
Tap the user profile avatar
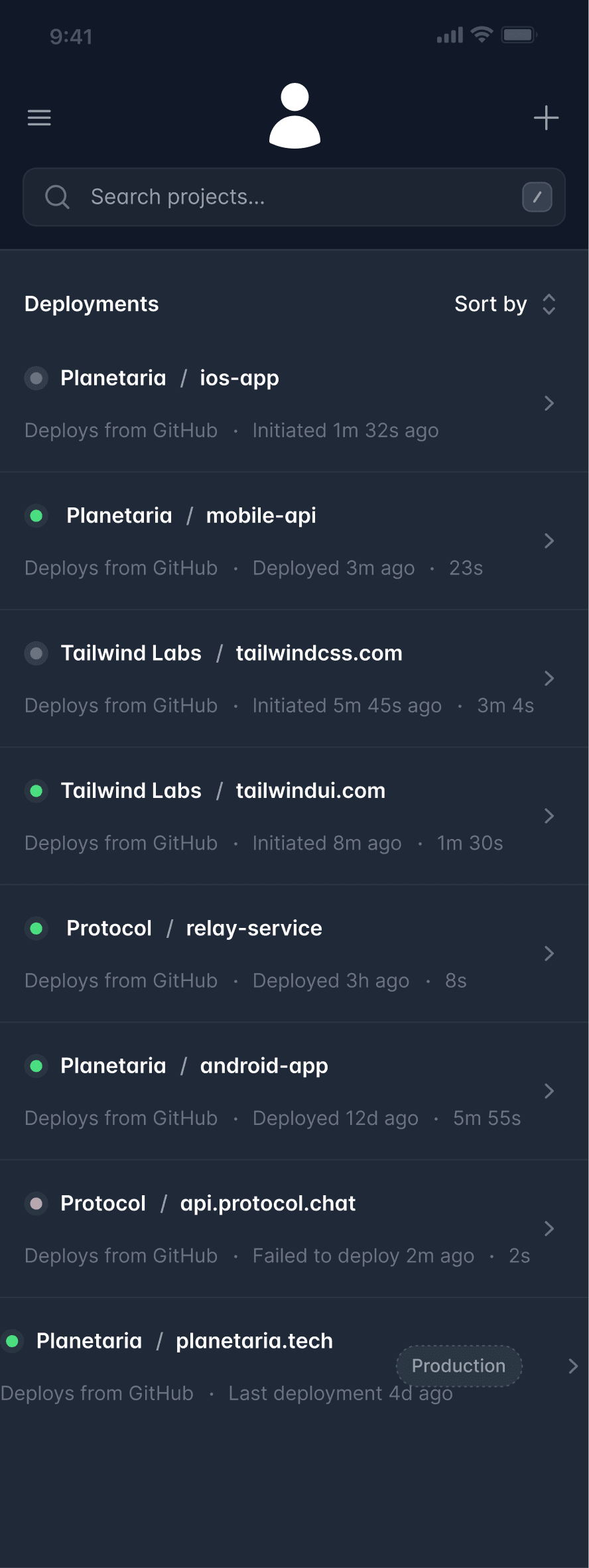(294, 116)
